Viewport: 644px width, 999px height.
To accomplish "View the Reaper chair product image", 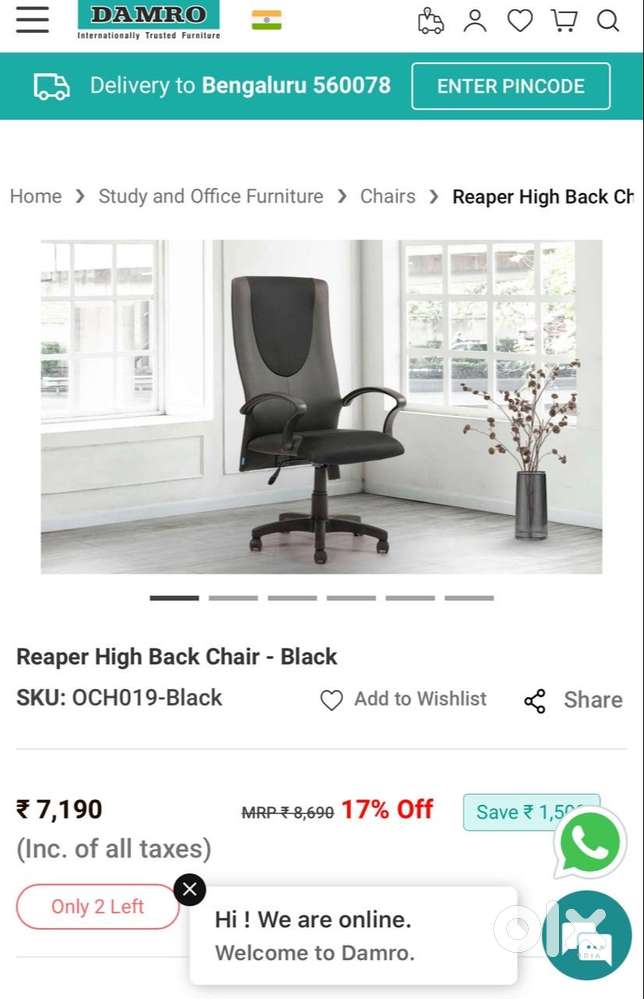I will (321, 406).
